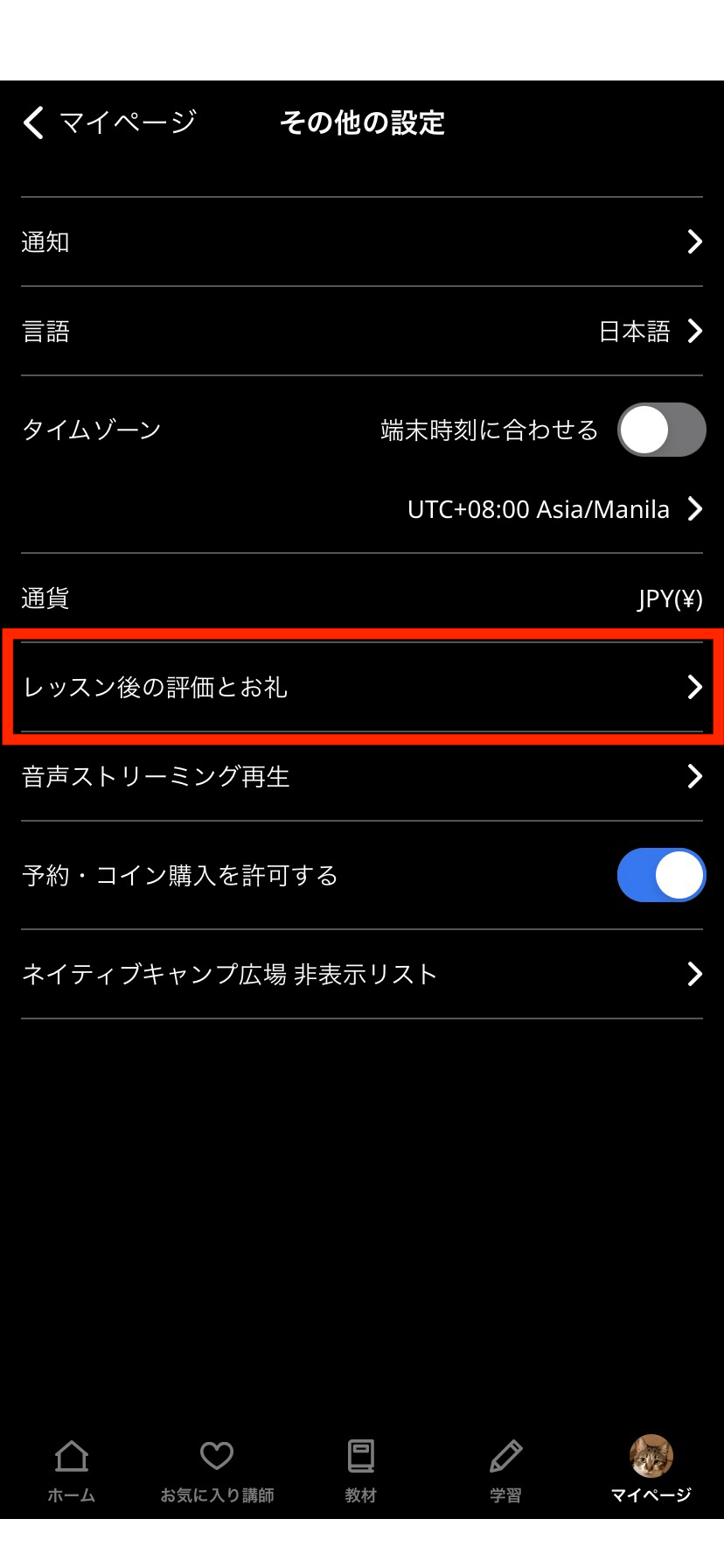Open レッスン後の評価とお礼
This screenshot has height=1568, width=724.
(x=362, y=687)
